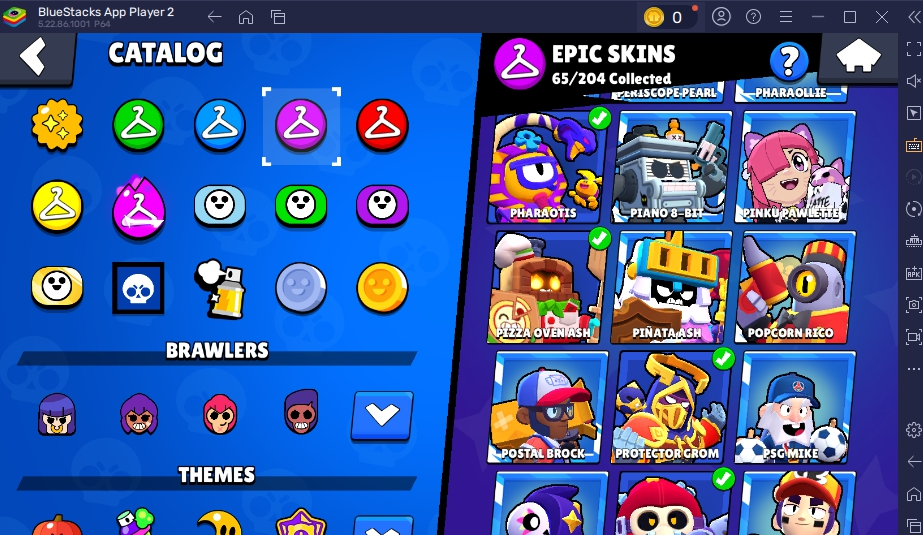
Task: Open the spray can category
Action: (x=220, y=287)
